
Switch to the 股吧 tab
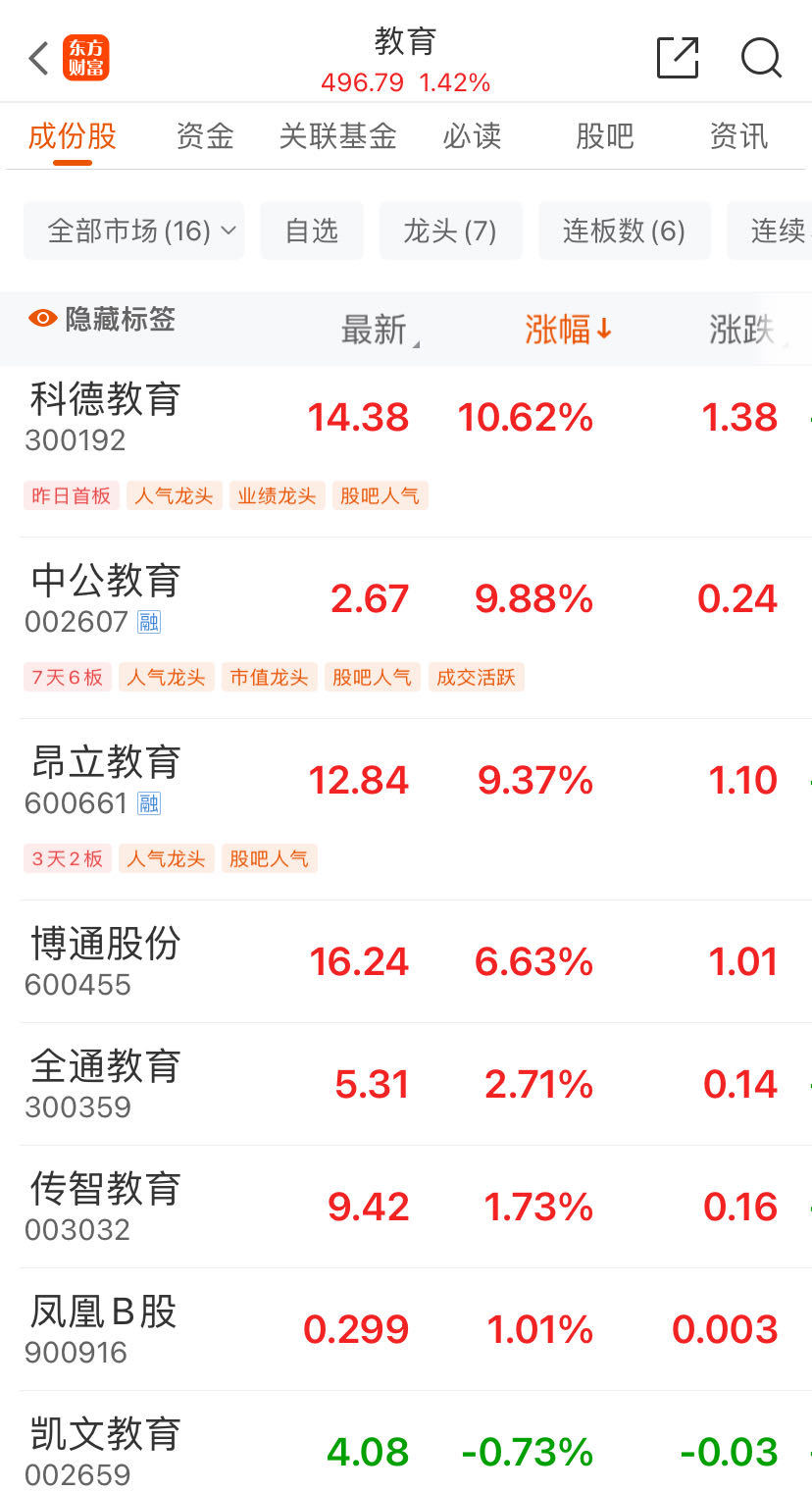[x=604, y=136]
